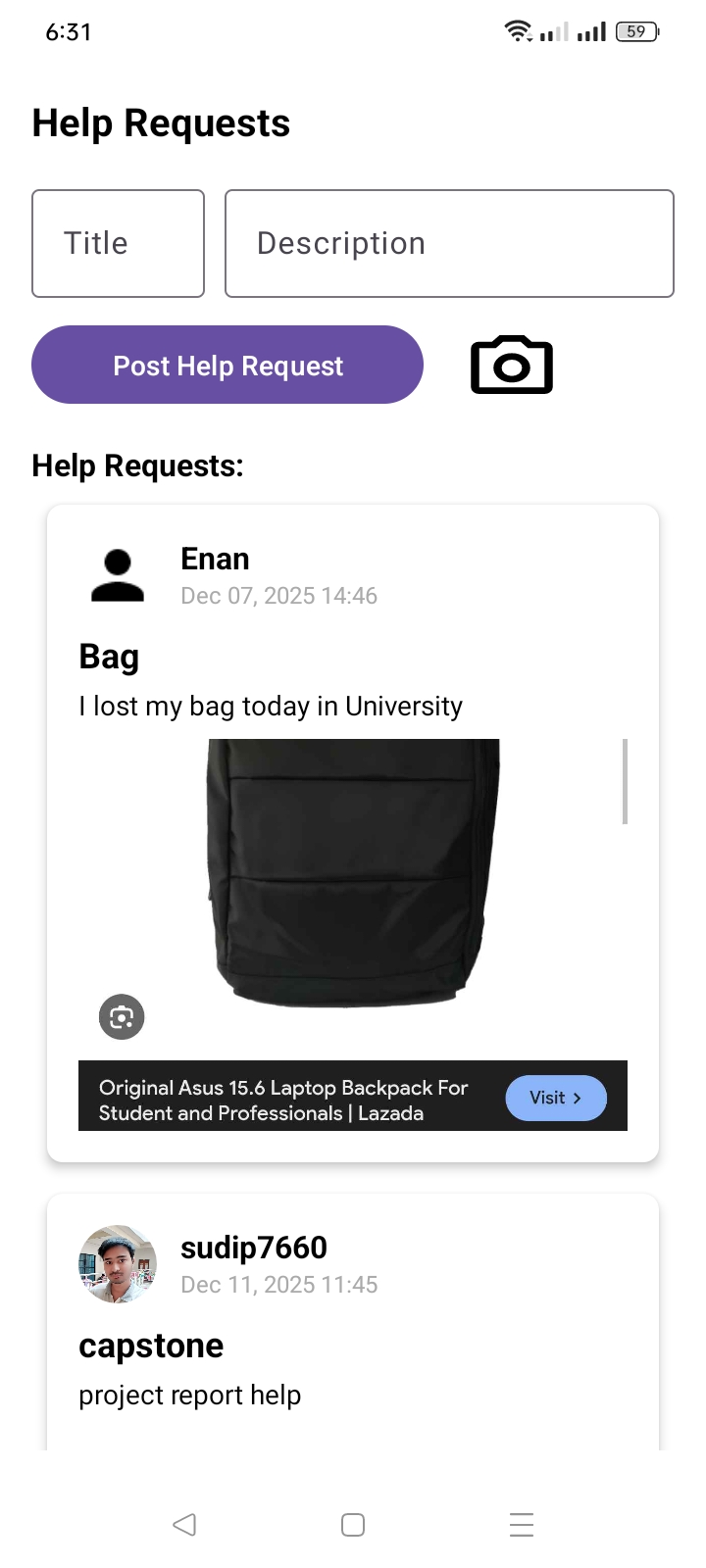Enter text in the Description field
This screenshot has width=706, height=1568.
(449, 243)
